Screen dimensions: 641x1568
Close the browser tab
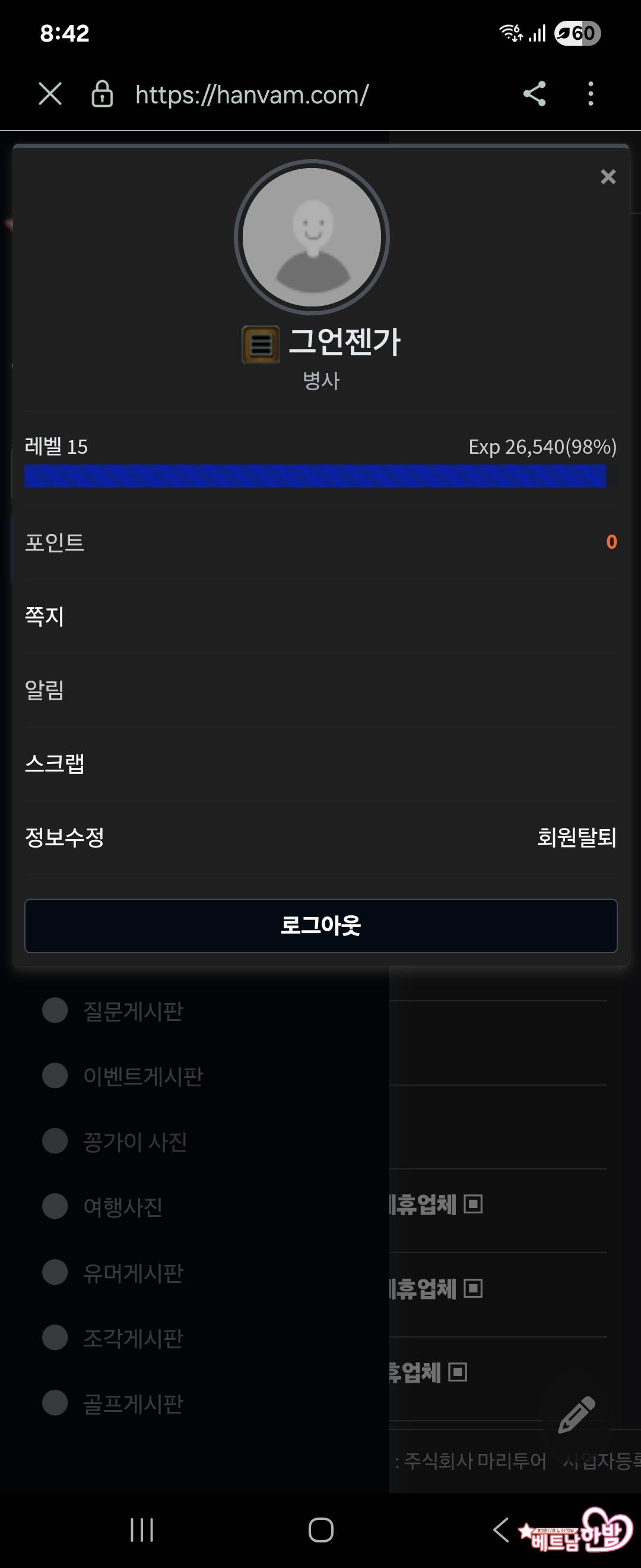tap(50, 94)
